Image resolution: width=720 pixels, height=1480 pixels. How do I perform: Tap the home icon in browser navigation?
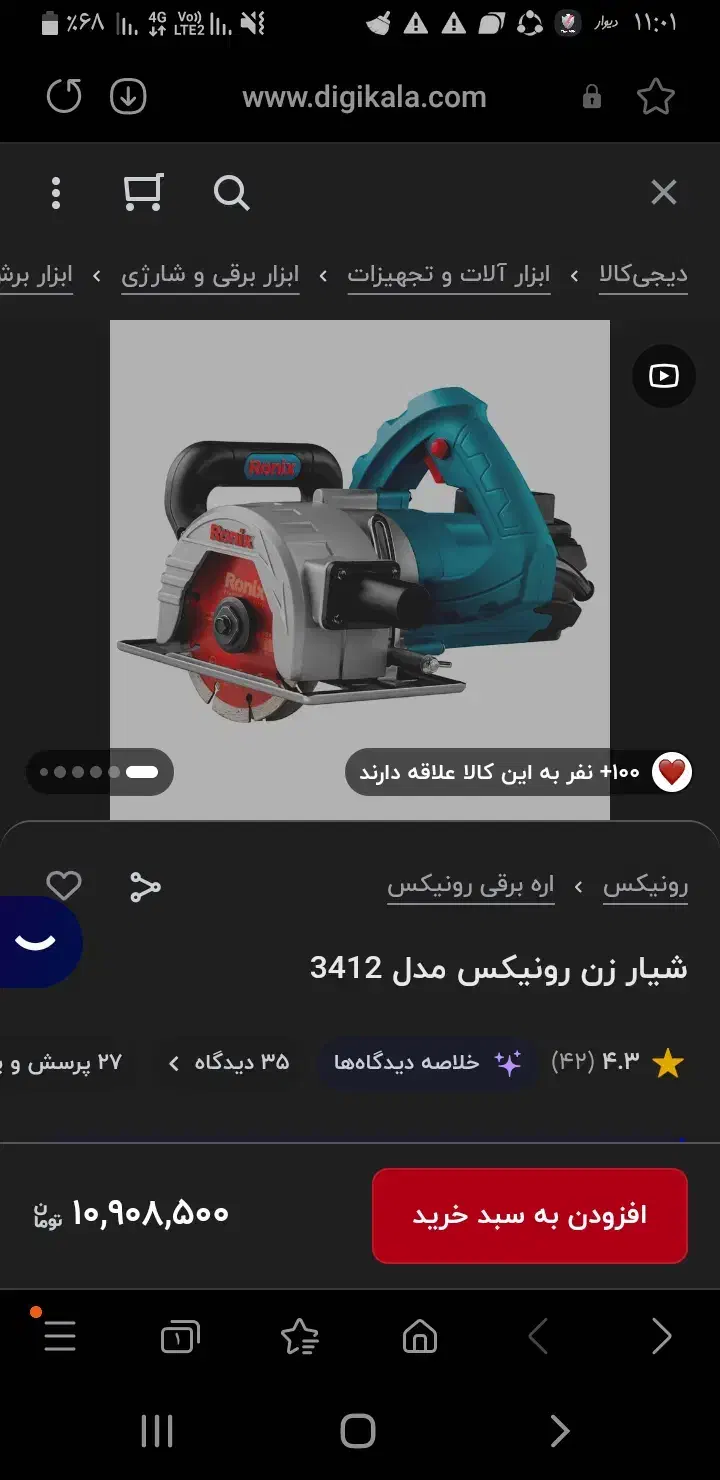pos(419,1336)
